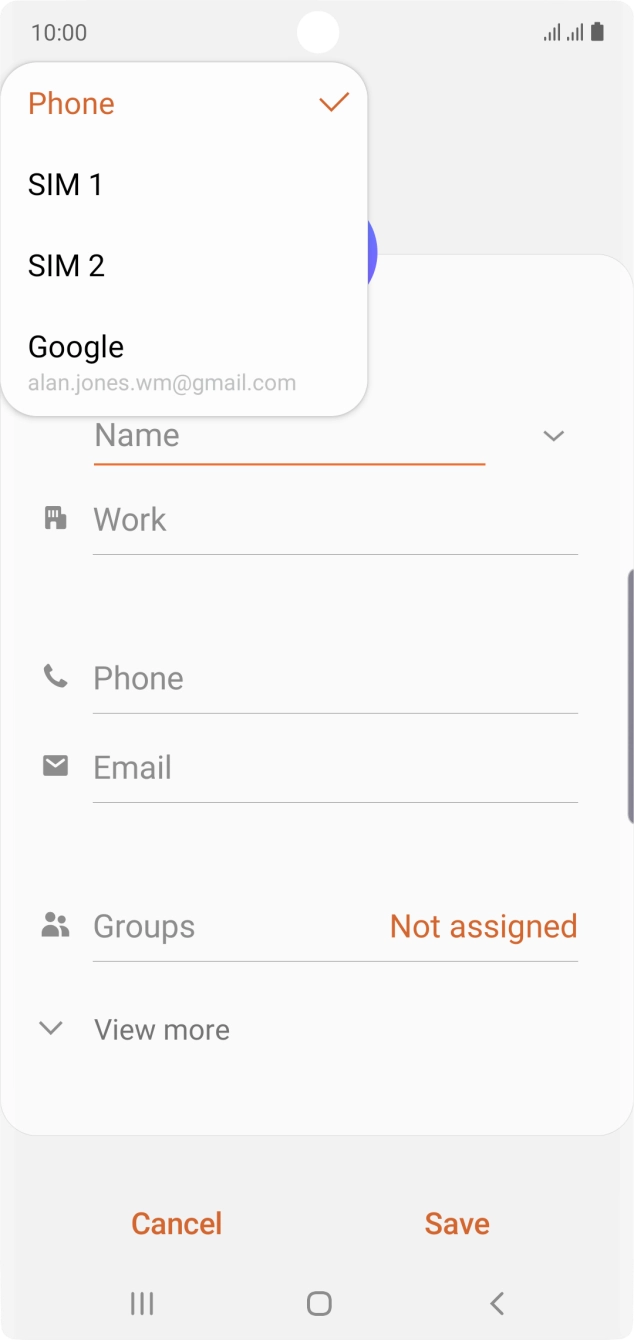This screenshot has height=1340, width=634.
Task: Go back using the navigation bar
Action: tap(497, 1303)
